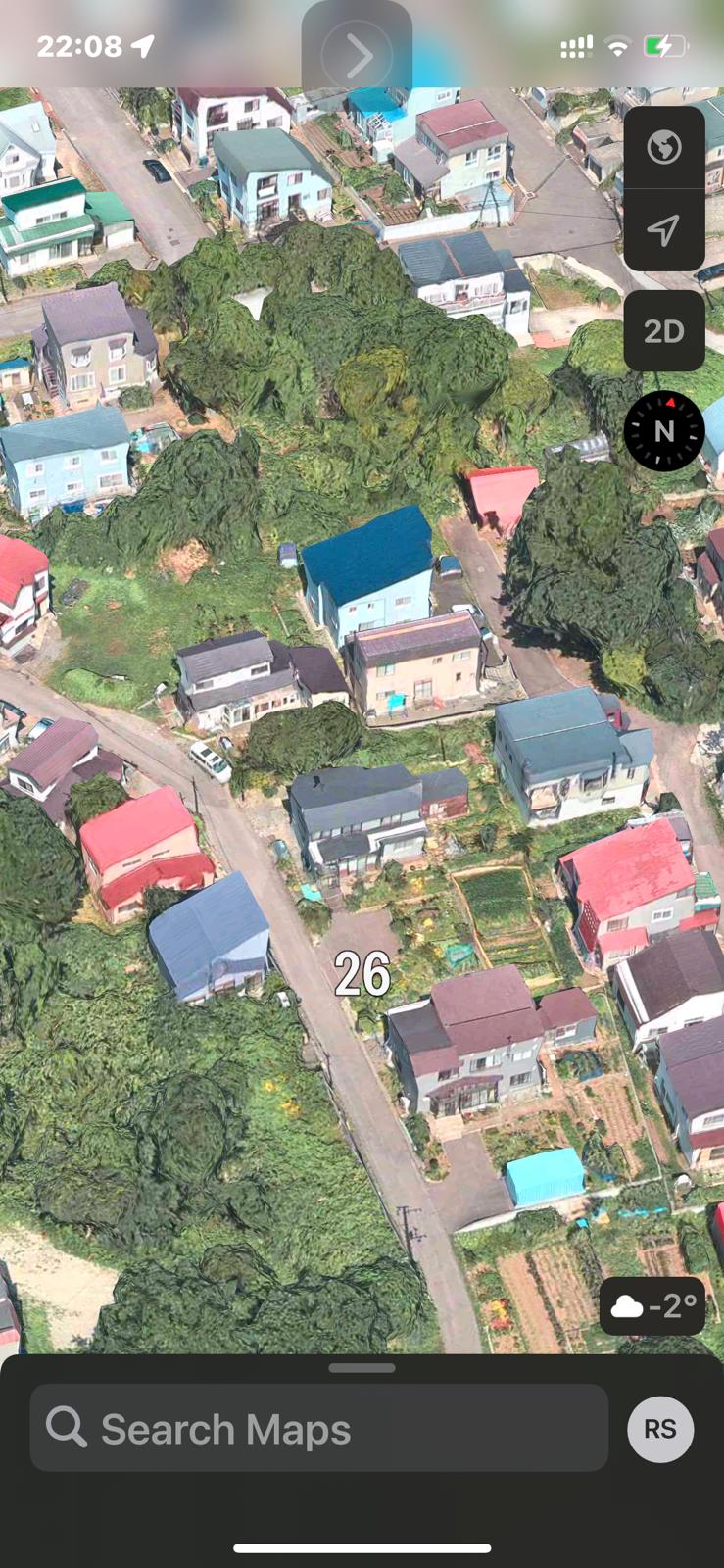724x1568 pixels.
Task: Tap the magnifying glass in the search bar
Action: click(x=65, y=1428)
